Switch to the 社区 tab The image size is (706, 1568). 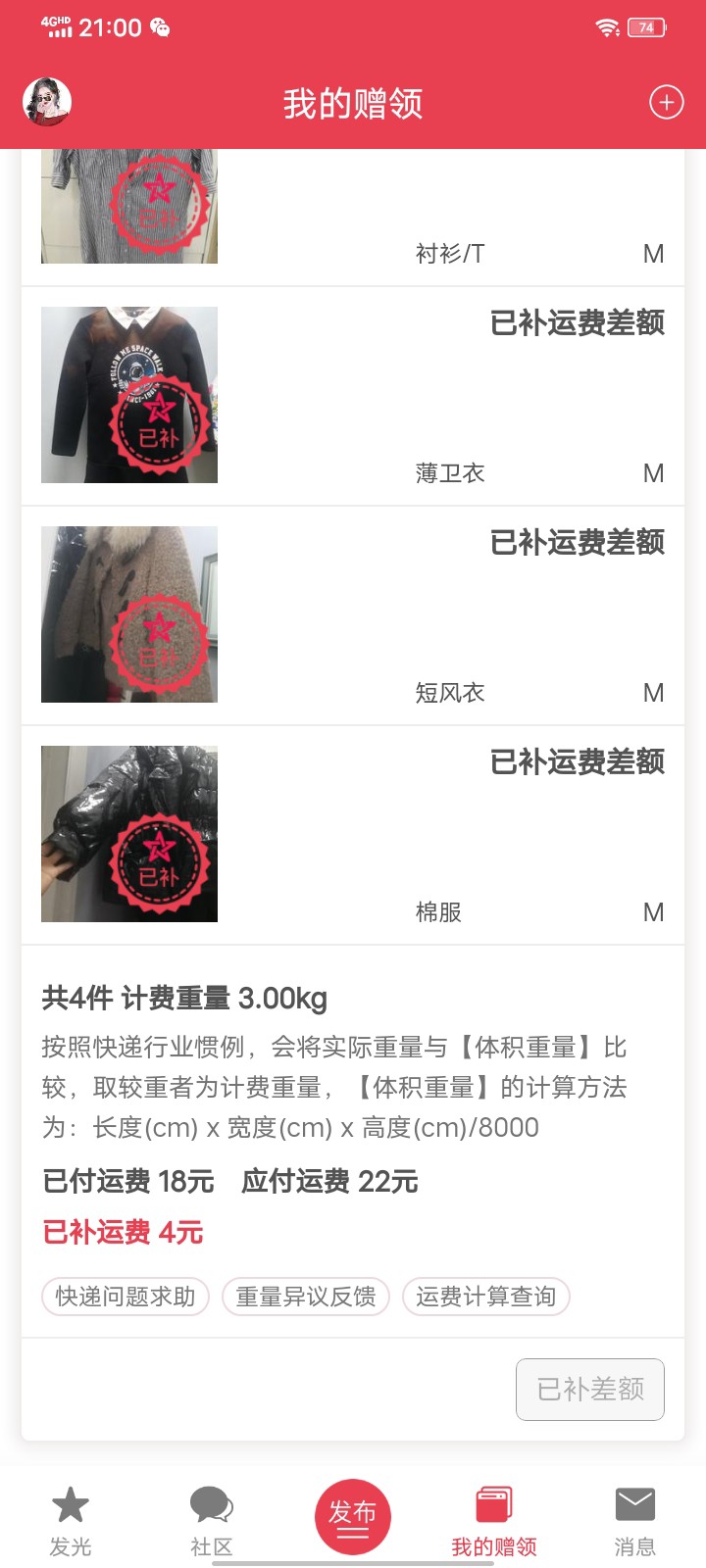[212, 1520]
